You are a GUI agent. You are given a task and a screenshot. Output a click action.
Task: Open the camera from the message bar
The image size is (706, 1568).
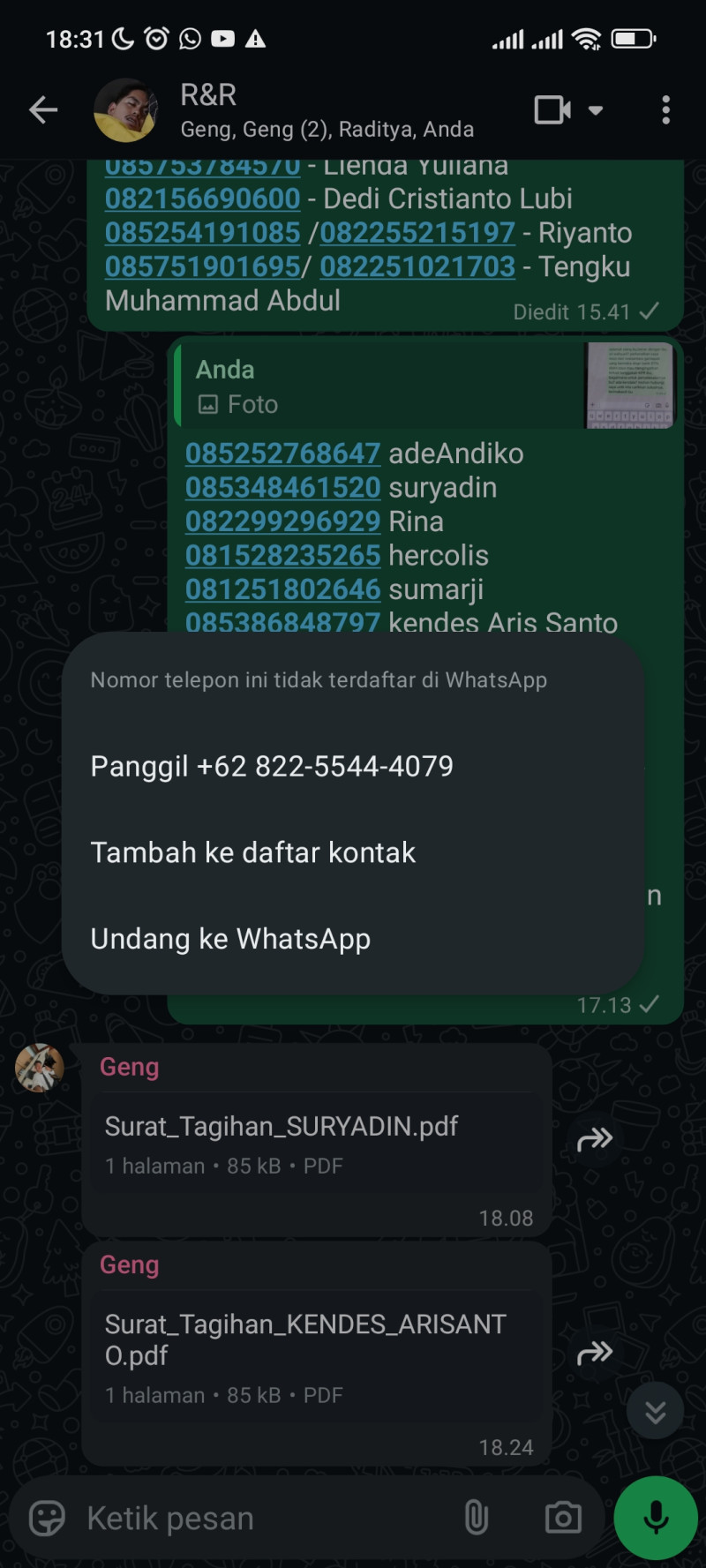563,1517
